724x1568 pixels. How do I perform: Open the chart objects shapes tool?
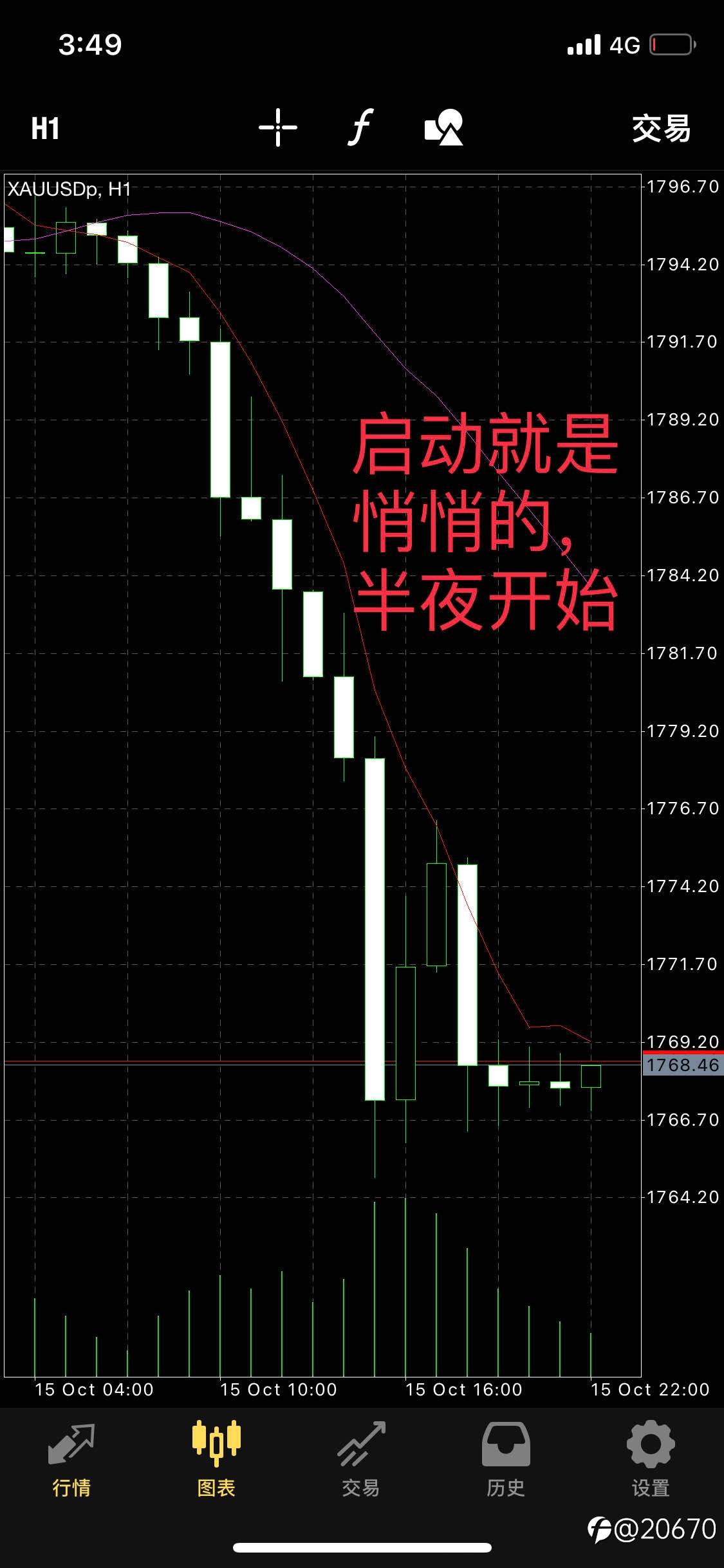click(x=444, y=127)
